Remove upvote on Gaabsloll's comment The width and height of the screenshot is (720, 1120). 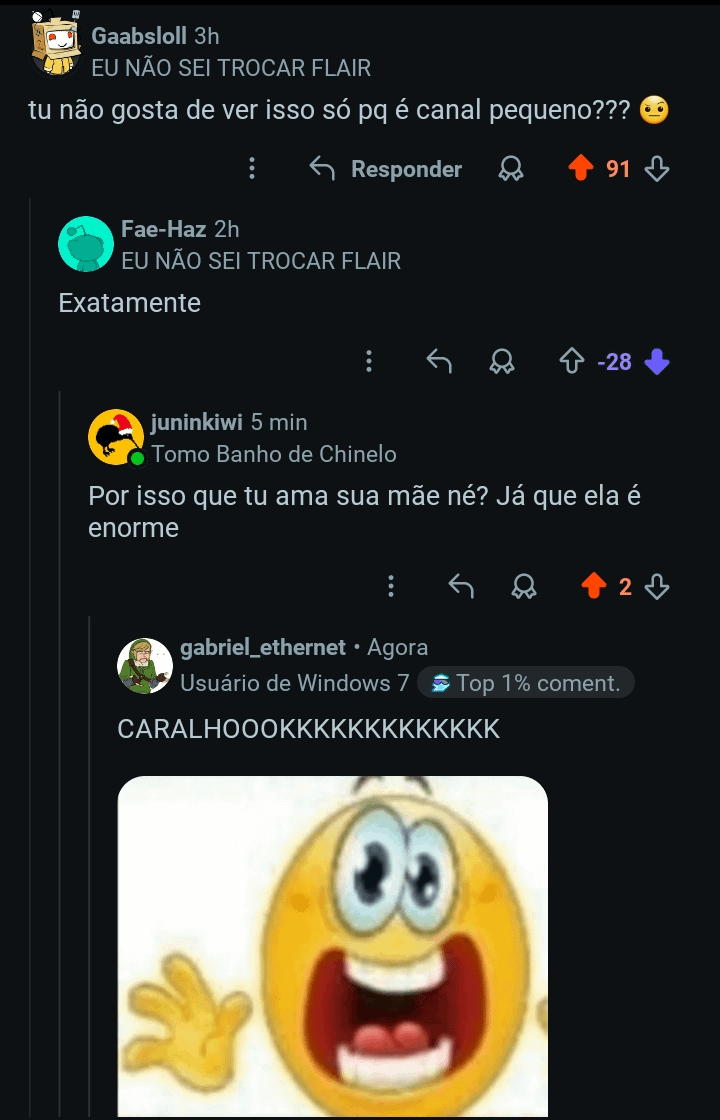pyautogui.click(x=581, y=169)
